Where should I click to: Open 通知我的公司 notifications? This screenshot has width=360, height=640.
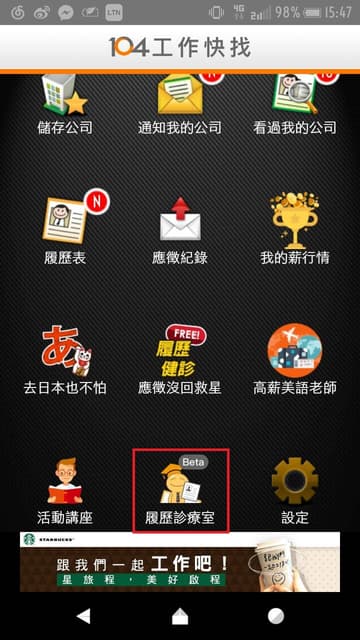(x=180, y=105)
